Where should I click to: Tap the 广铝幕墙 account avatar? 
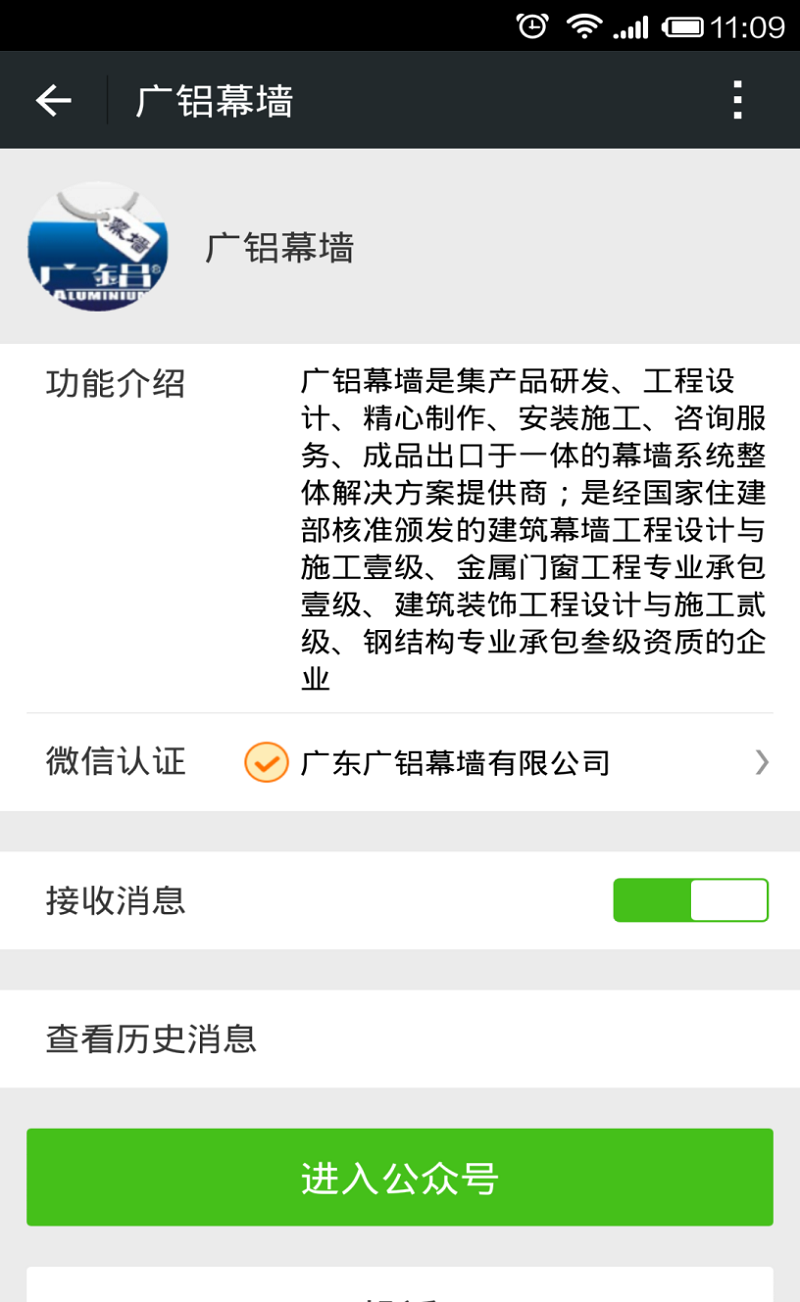click(97, 246)
